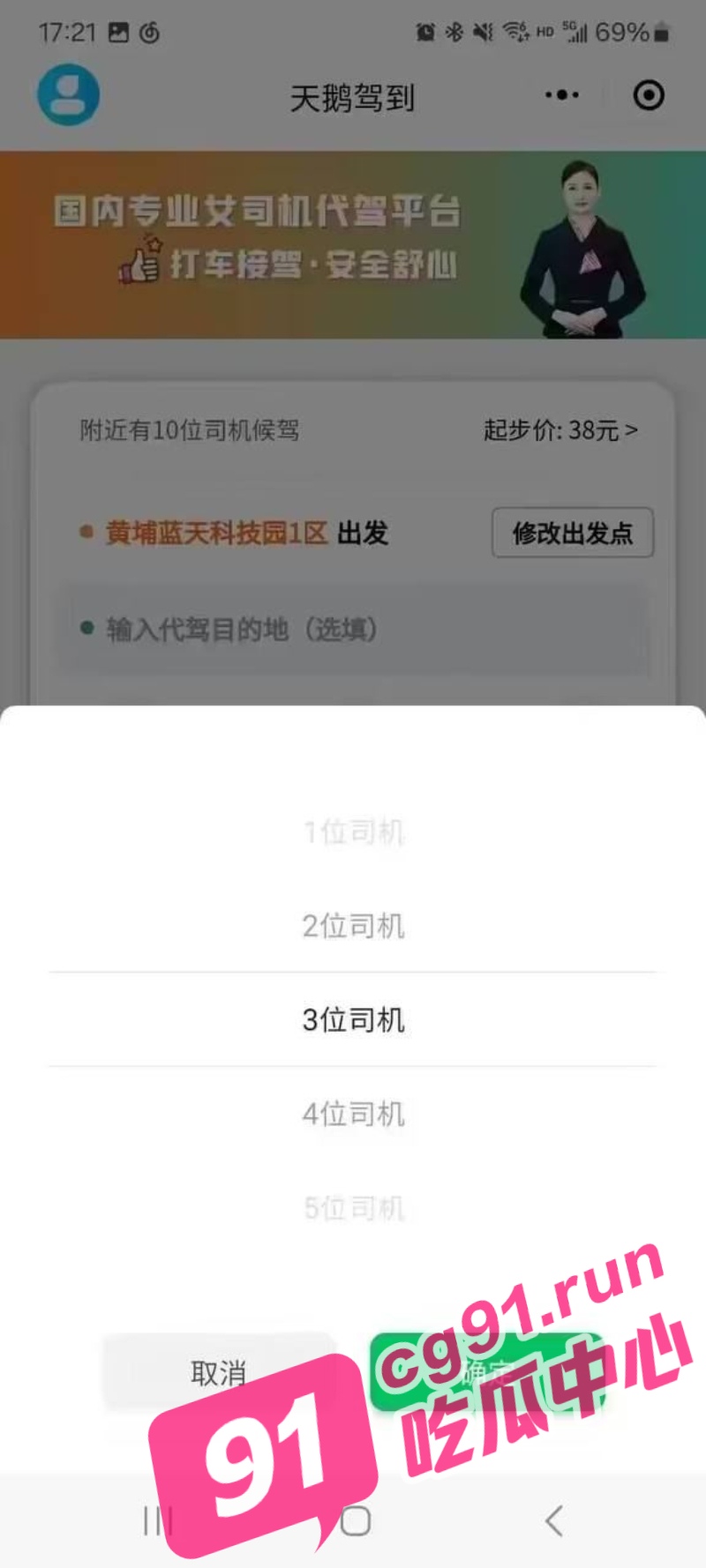Go to the system home screen
This screenshot has width=706, height=1568.
356,1520
